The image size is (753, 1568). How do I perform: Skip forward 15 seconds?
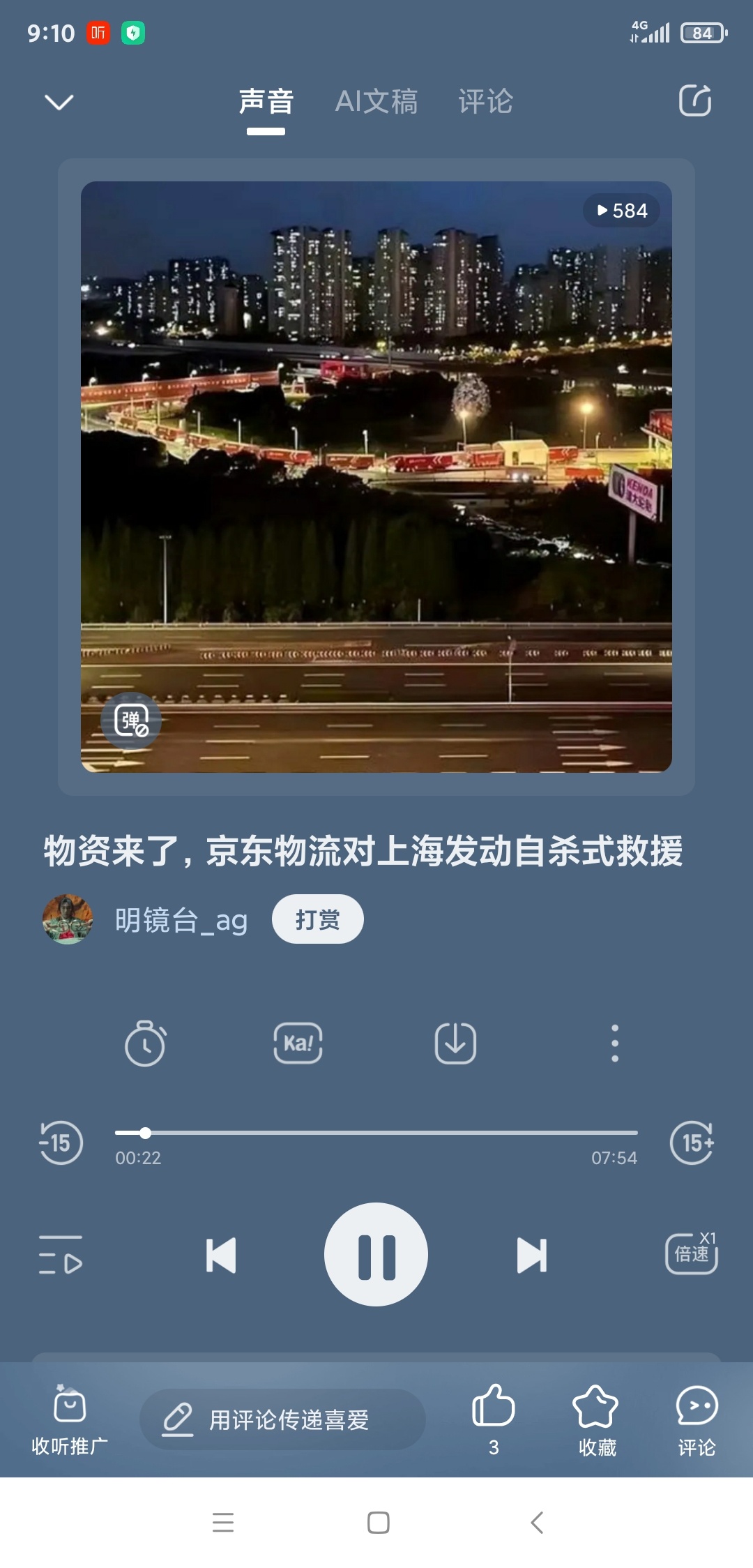(x=692, y=1143)
